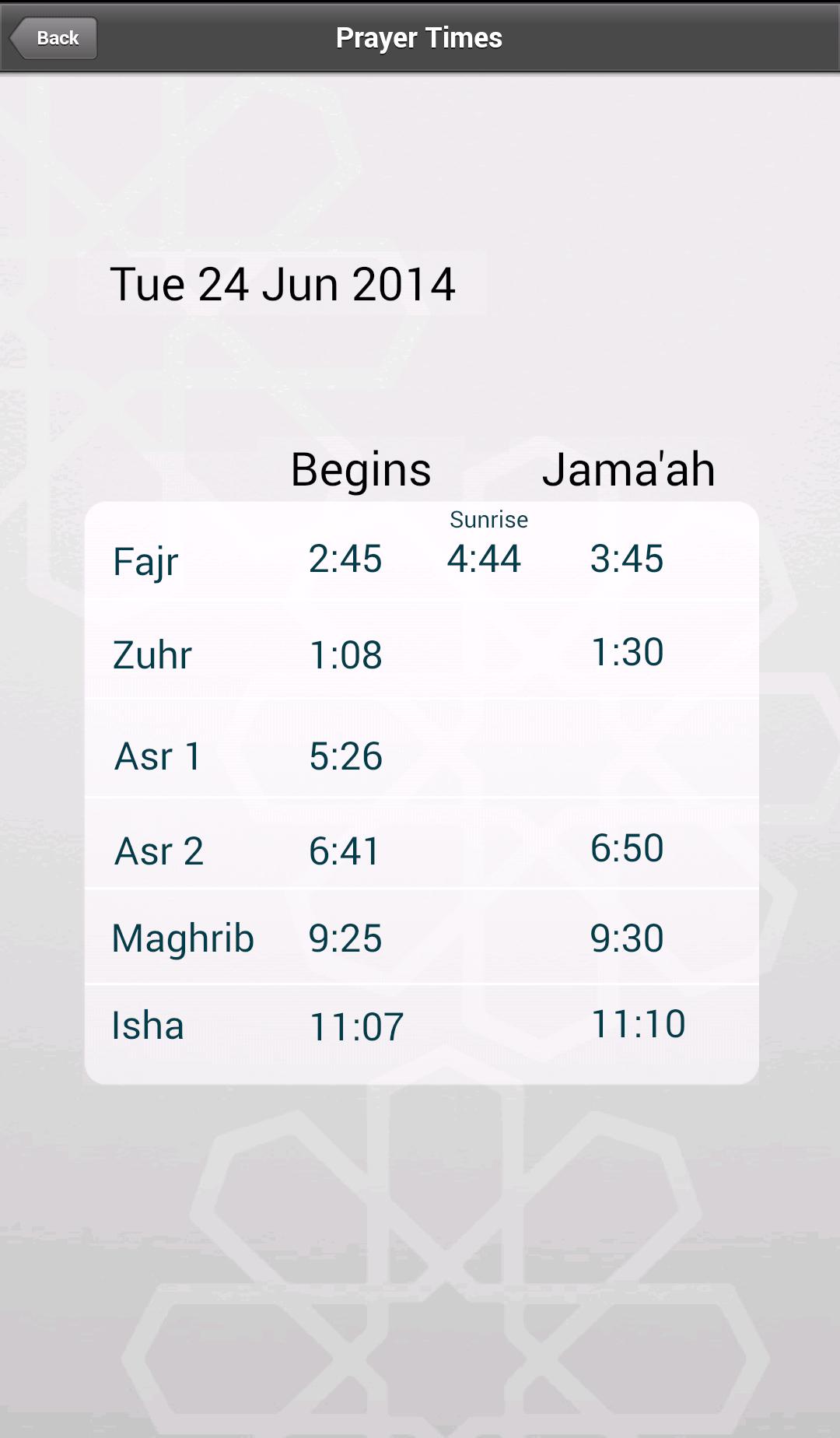Screen dimensions: 840x1438
Task: Click the Asr 2 begins time 6:41
Action: coord(346,851)
